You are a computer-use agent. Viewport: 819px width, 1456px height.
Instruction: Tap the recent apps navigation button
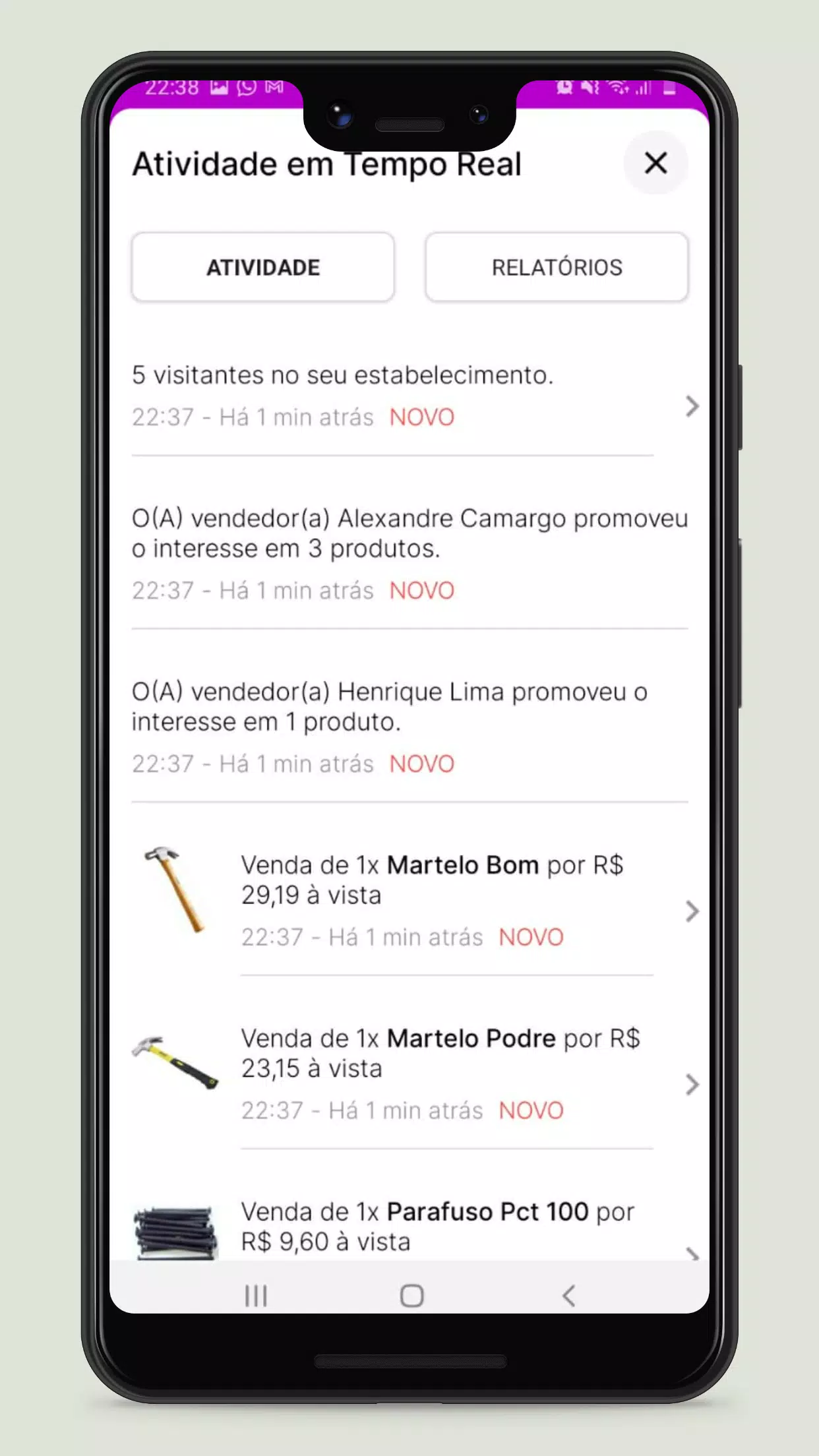click(255, 1295)
